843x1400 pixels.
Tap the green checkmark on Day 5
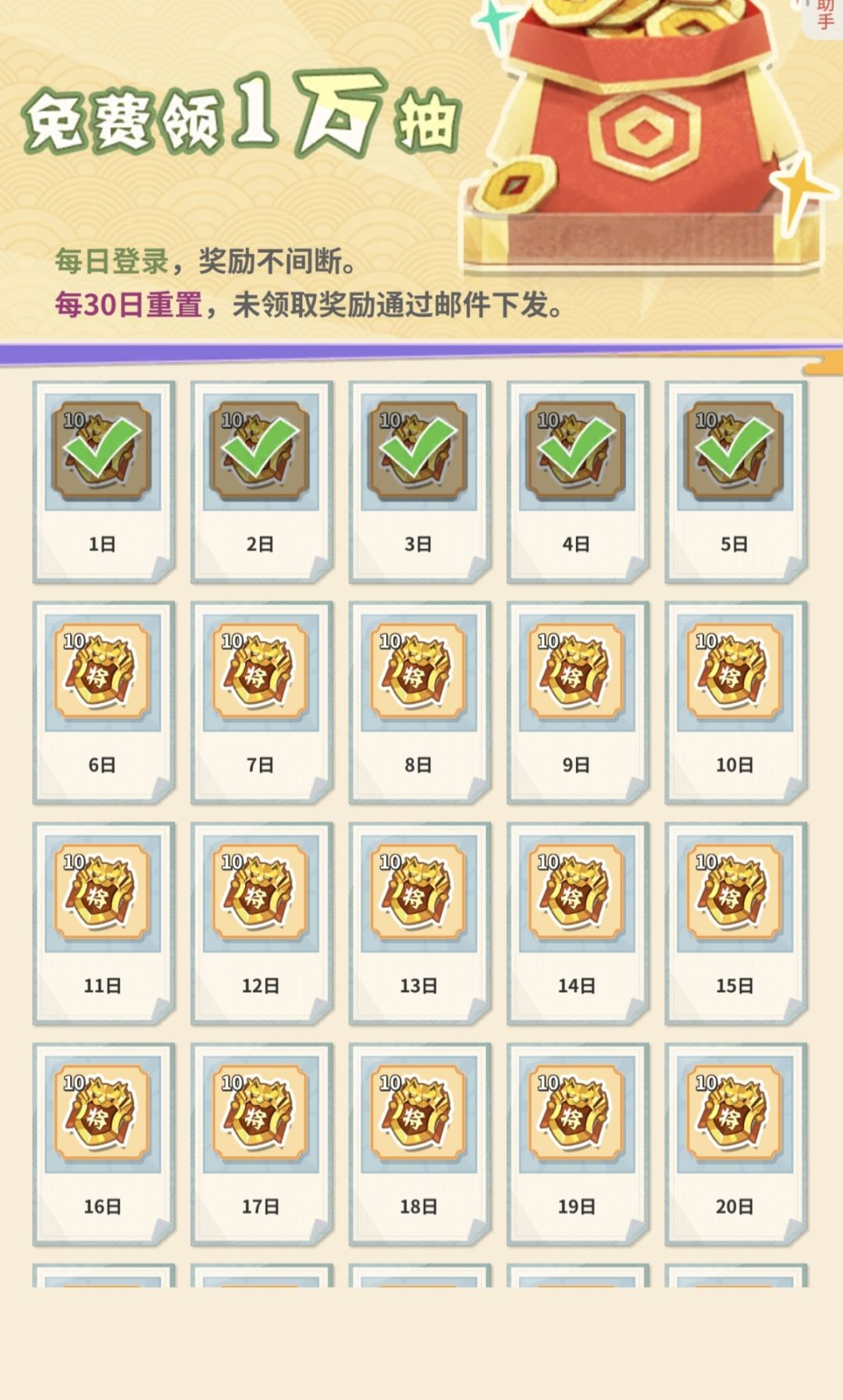click(734, 453)
